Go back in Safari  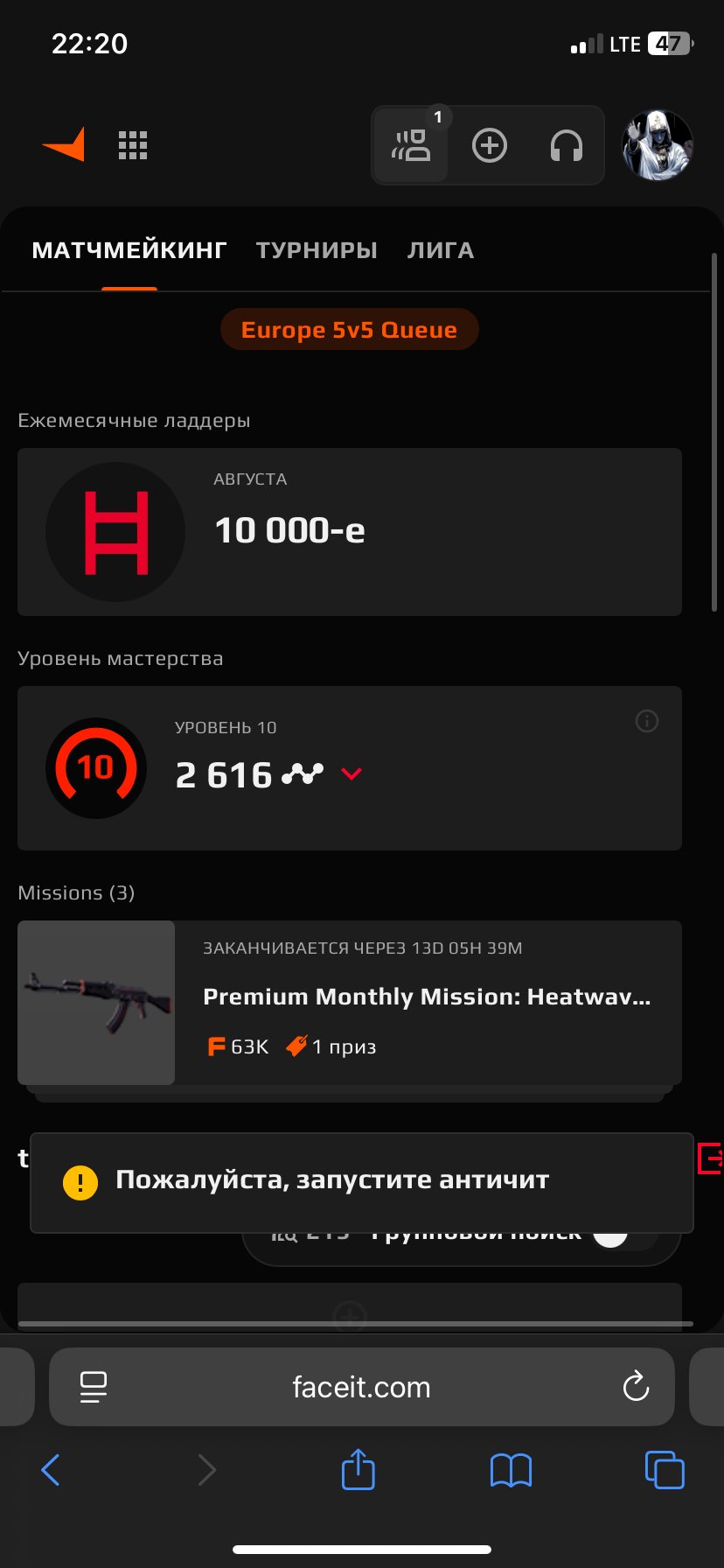[51, 1470]
